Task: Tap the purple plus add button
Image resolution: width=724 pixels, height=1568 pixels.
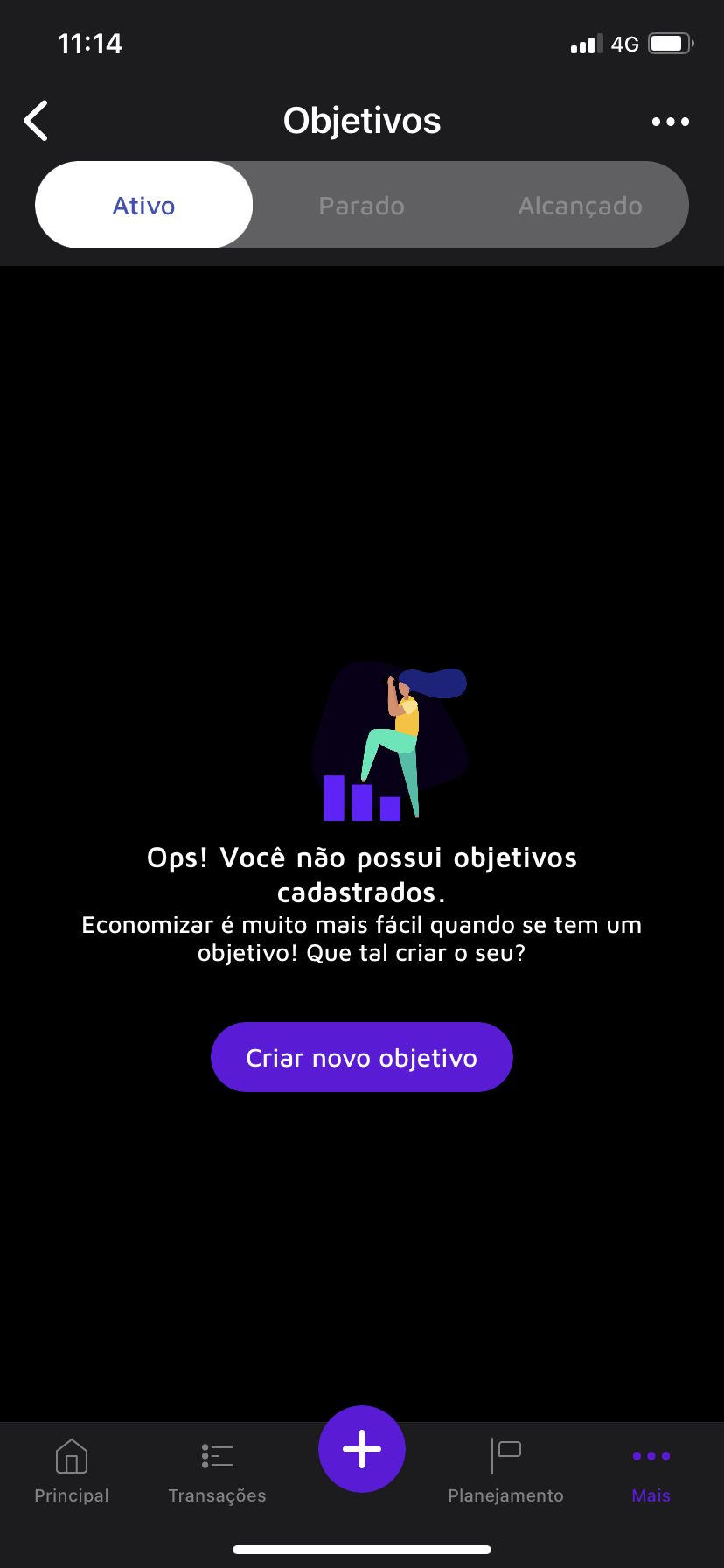Action: (361, 1449)
